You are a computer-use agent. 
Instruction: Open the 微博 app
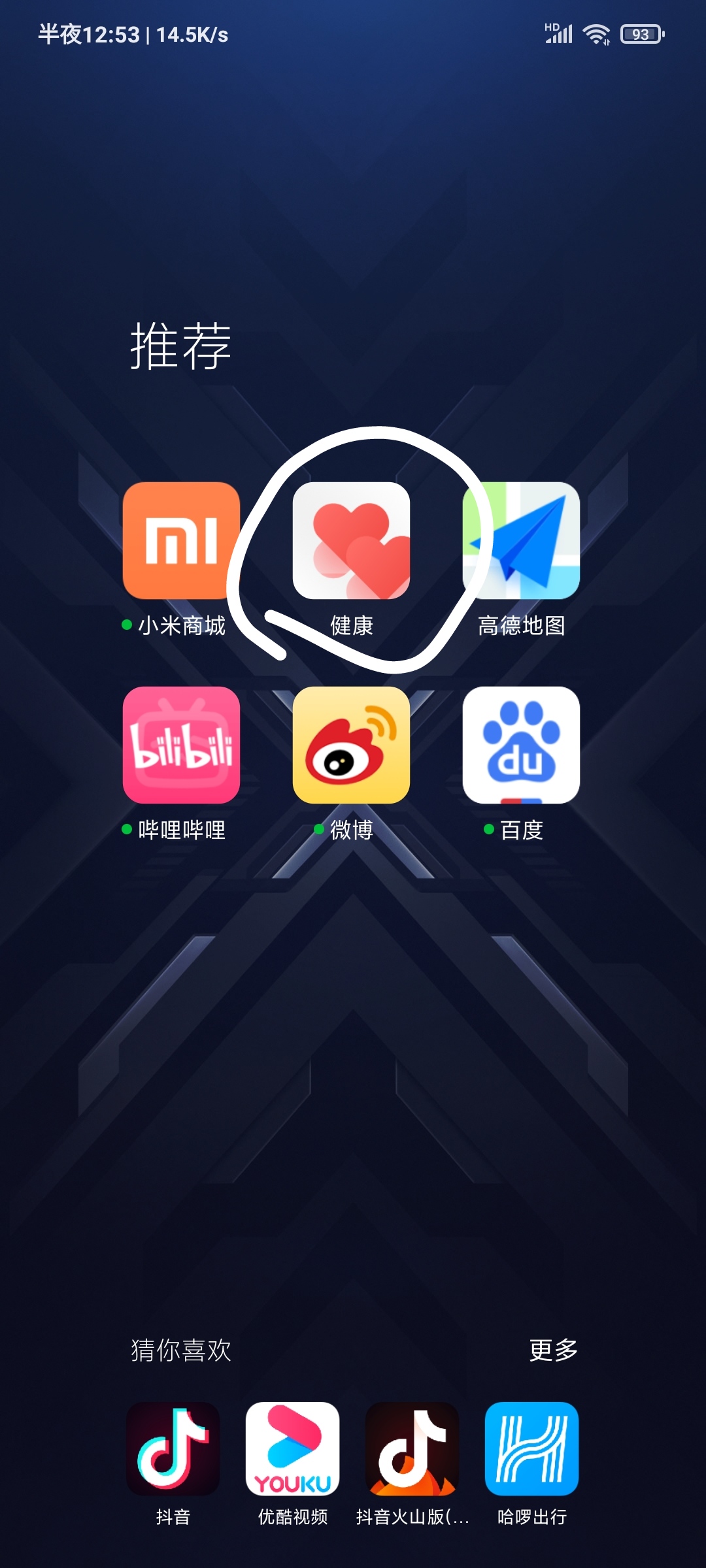(351, 745)
